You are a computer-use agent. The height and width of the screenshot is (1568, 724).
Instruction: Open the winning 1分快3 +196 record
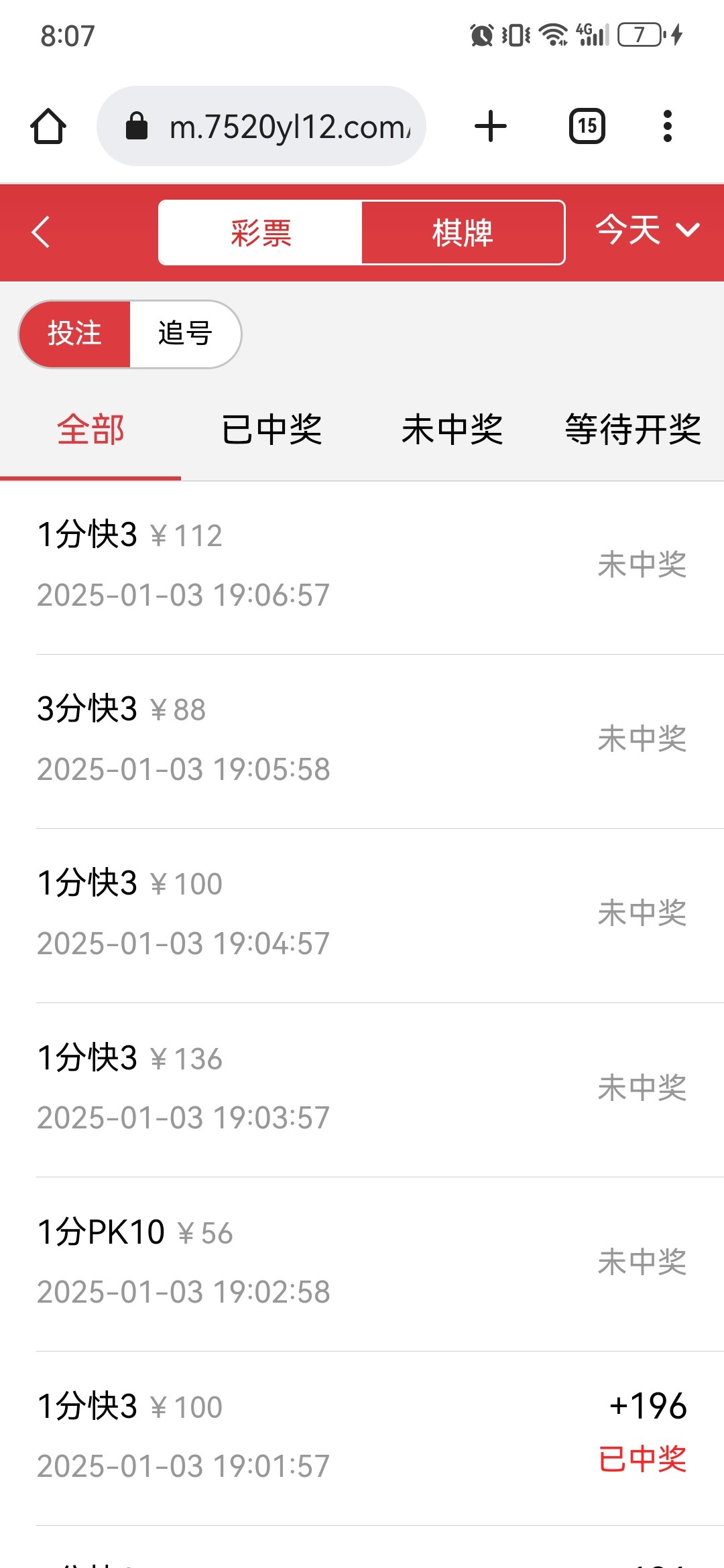point(362,1436)
